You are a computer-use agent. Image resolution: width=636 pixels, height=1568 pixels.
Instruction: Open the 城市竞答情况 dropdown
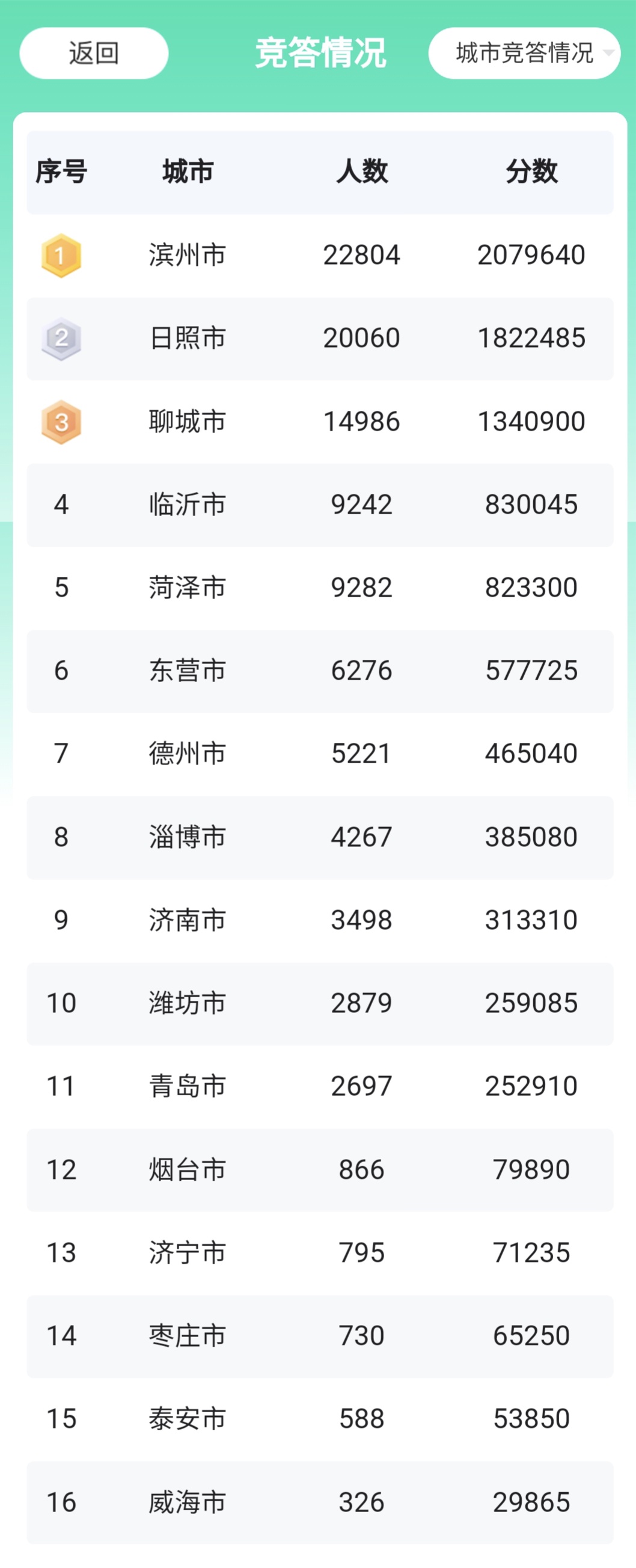point(525,54)
